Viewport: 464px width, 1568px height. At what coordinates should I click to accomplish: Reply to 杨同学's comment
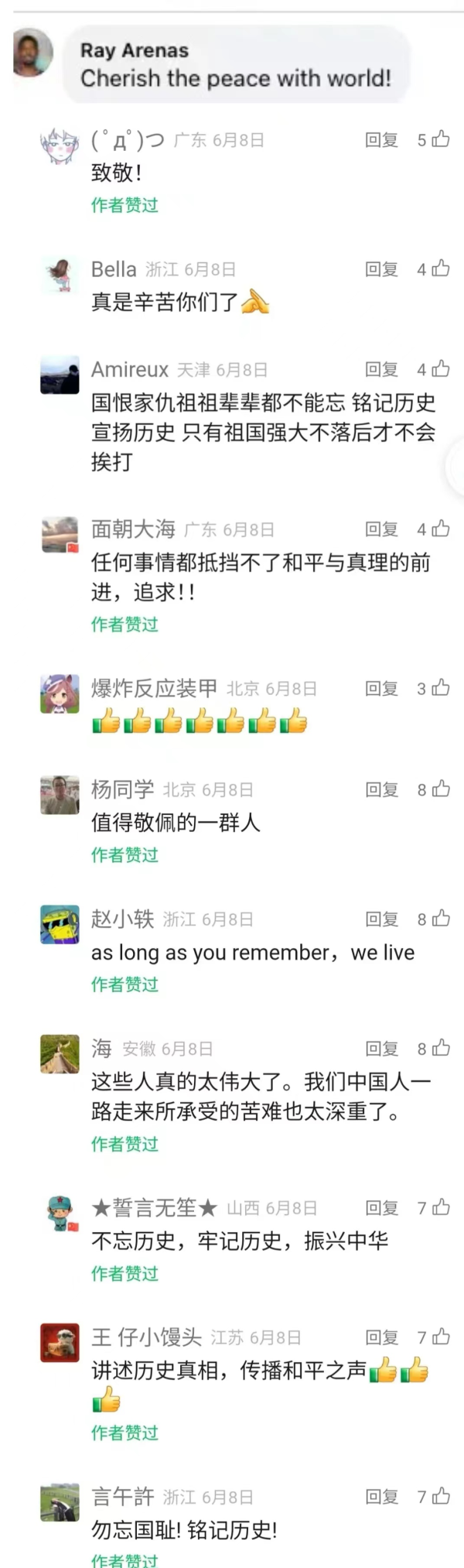point(381,789)
